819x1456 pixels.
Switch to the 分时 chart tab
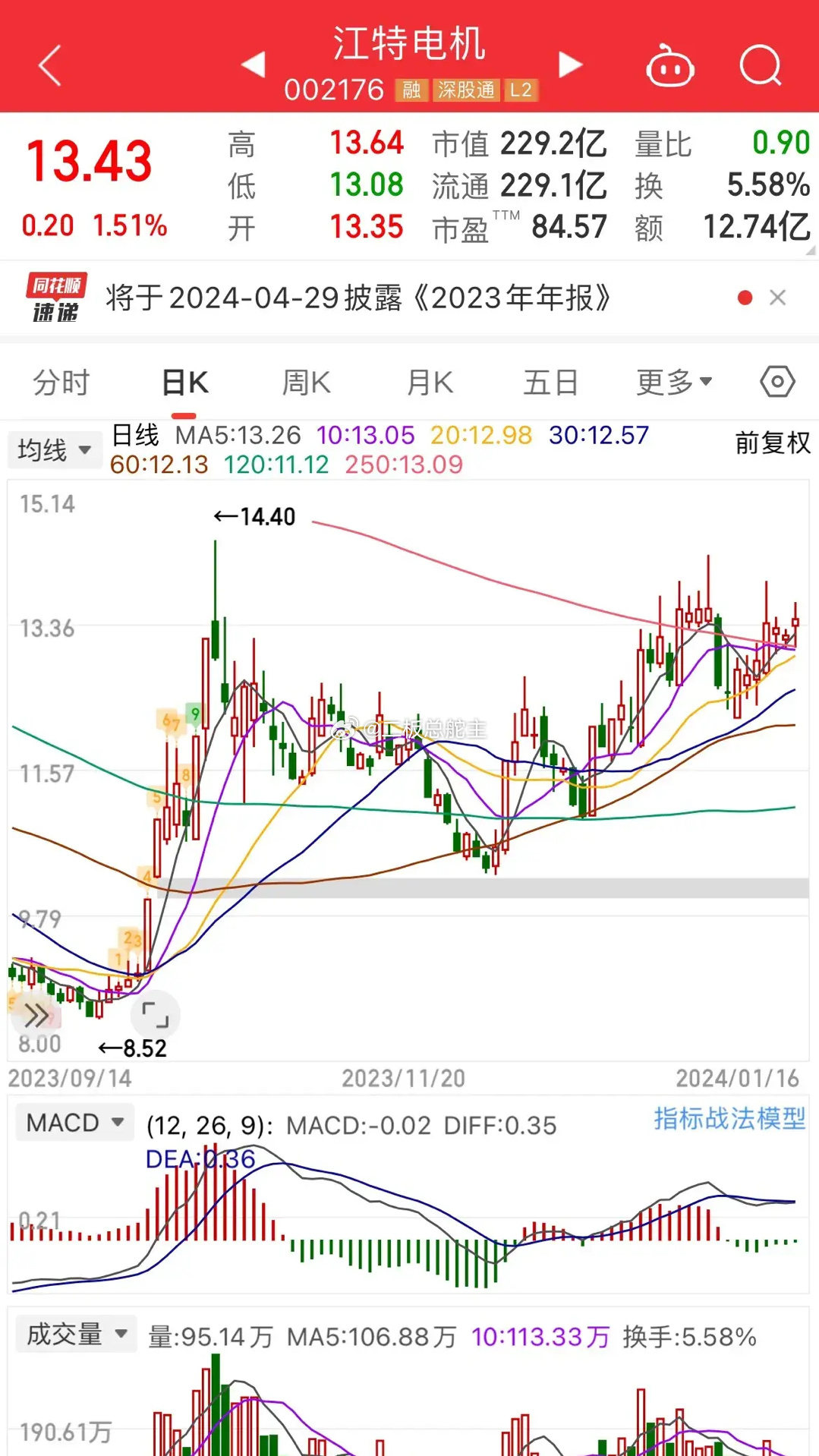click(x=61, y=383)
